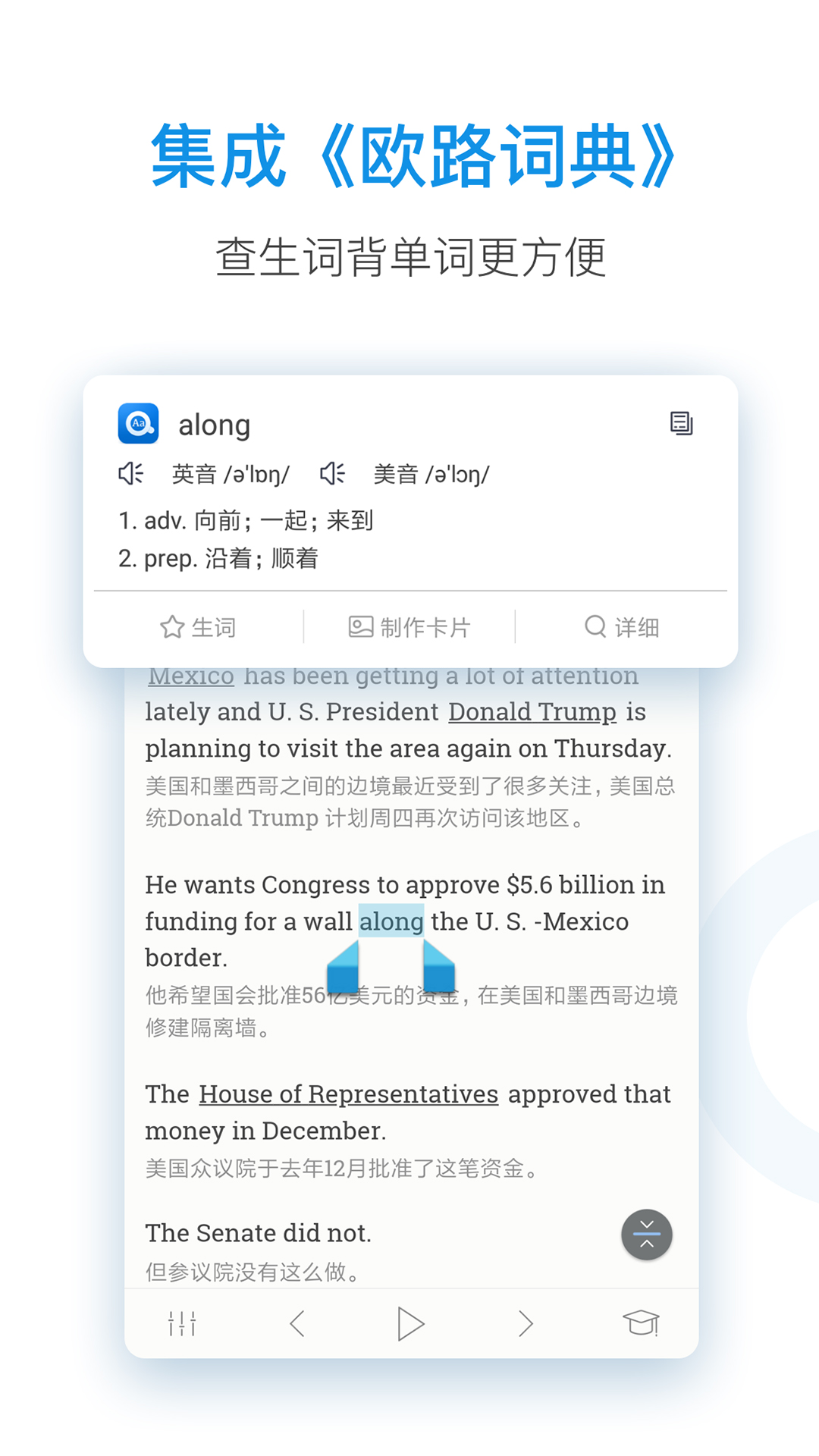Open the Eudic dictionary app icon
Screen dimensions: 819x1456
click(x=137, y=424)
